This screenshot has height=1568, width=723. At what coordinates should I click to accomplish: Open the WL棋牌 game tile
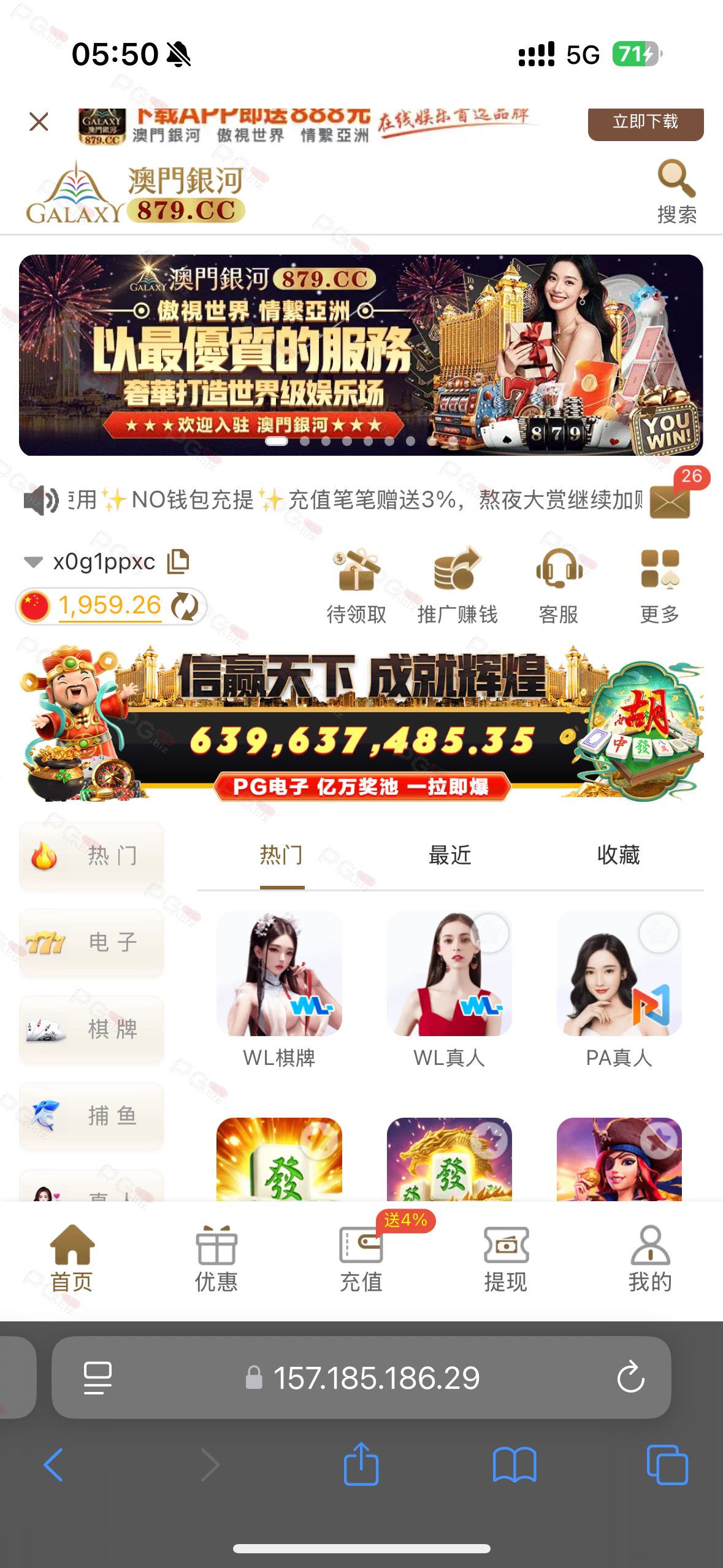point(279,990)
